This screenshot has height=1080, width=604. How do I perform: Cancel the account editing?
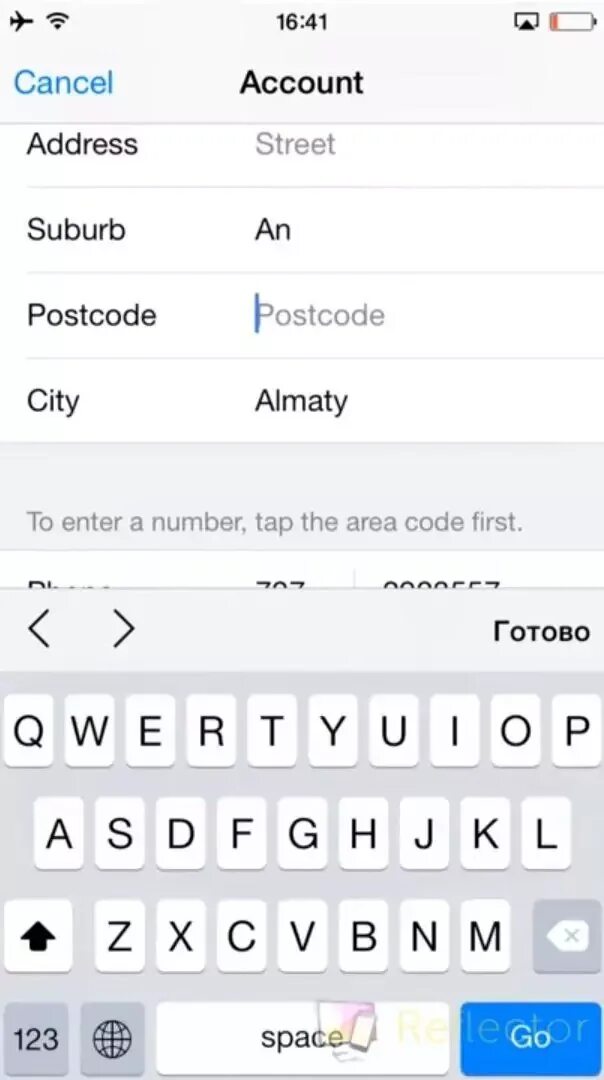(x=63, y=82)
